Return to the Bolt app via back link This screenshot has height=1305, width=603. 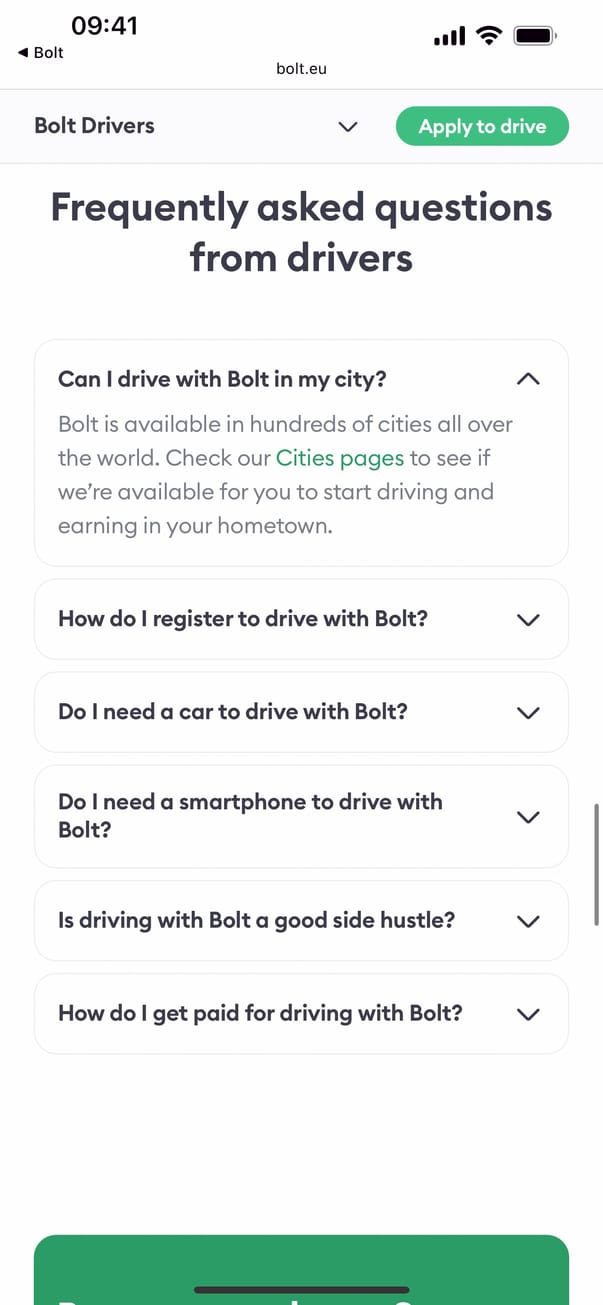41,53
